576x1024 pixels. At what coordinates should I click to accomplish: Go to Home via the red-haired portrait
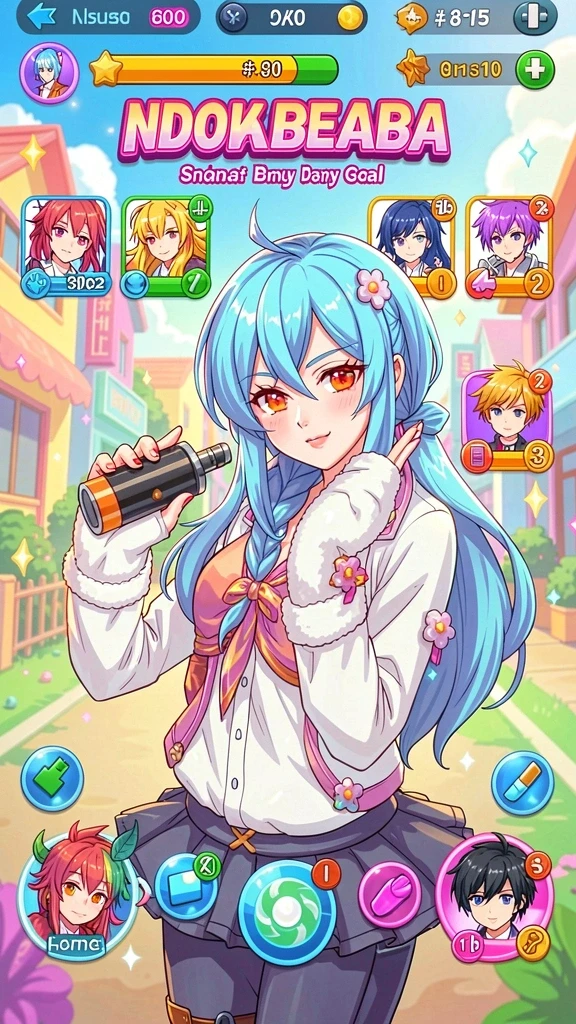(x=77, y=891)
